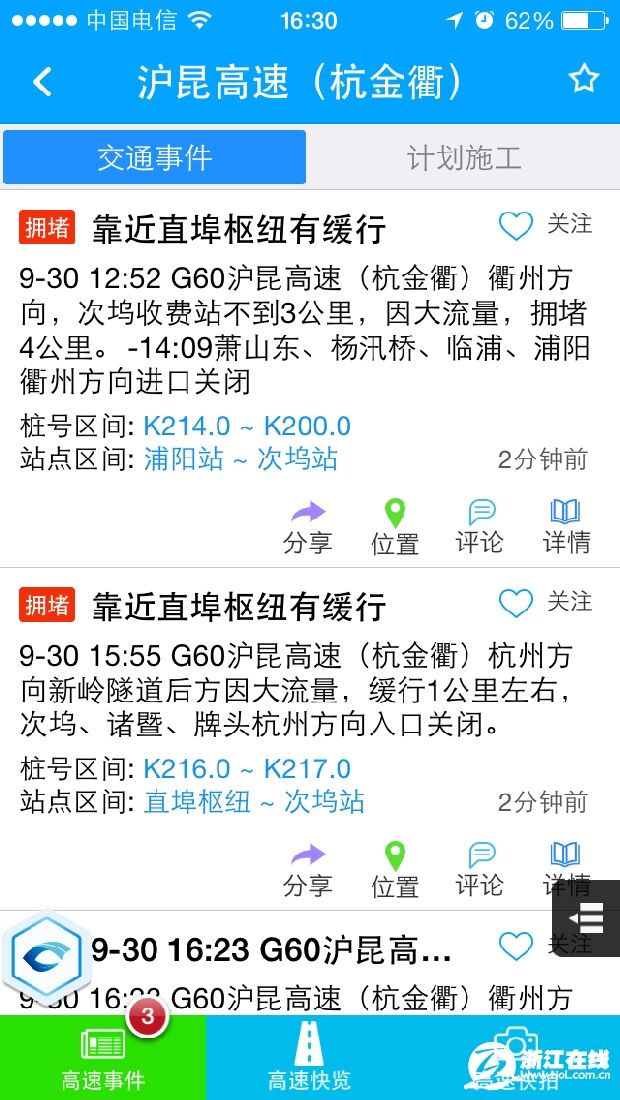Show location (位置) of the 12:52 event
Viewport: 620px width, 1100px height.
(x=395, y=527)
